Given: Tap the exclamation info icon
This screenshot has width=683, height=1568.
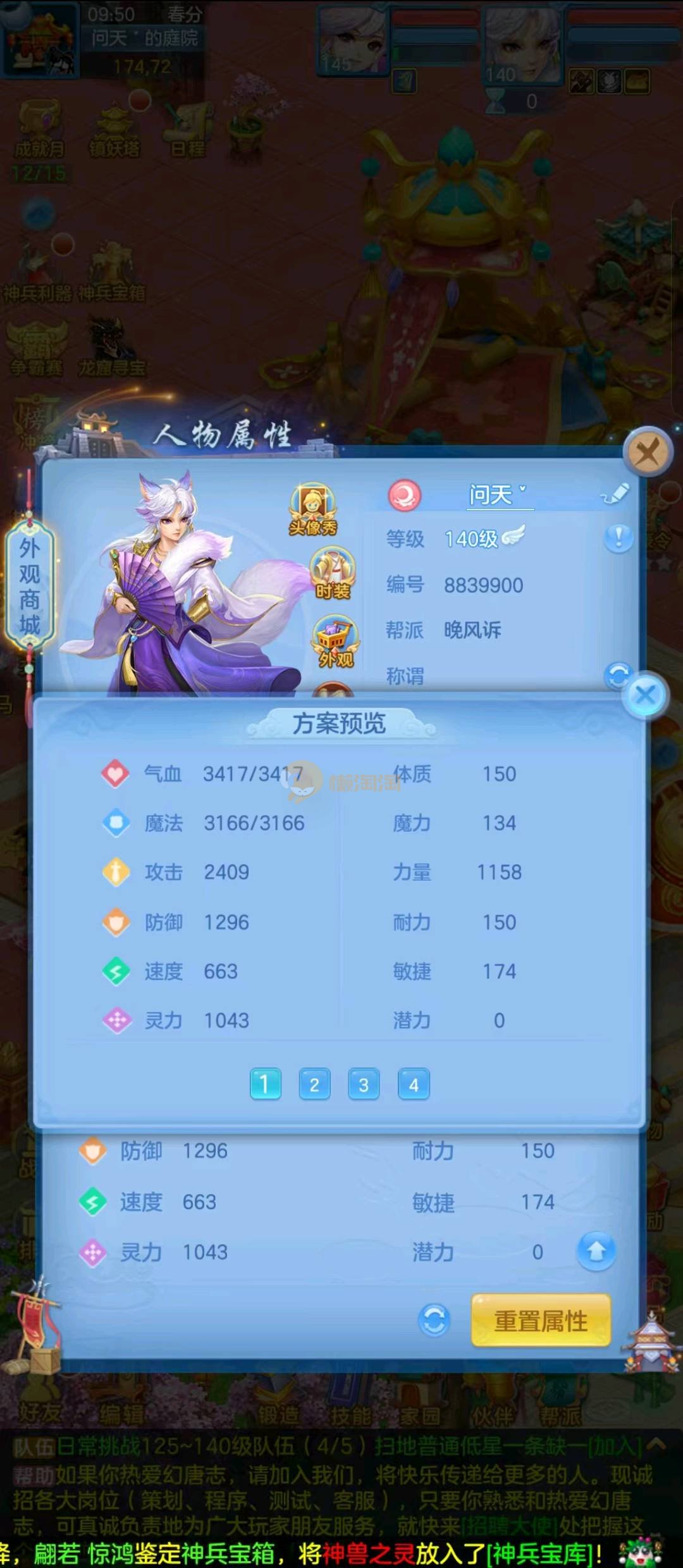Looking at the screenshot, I should click(x=618, y=538).
